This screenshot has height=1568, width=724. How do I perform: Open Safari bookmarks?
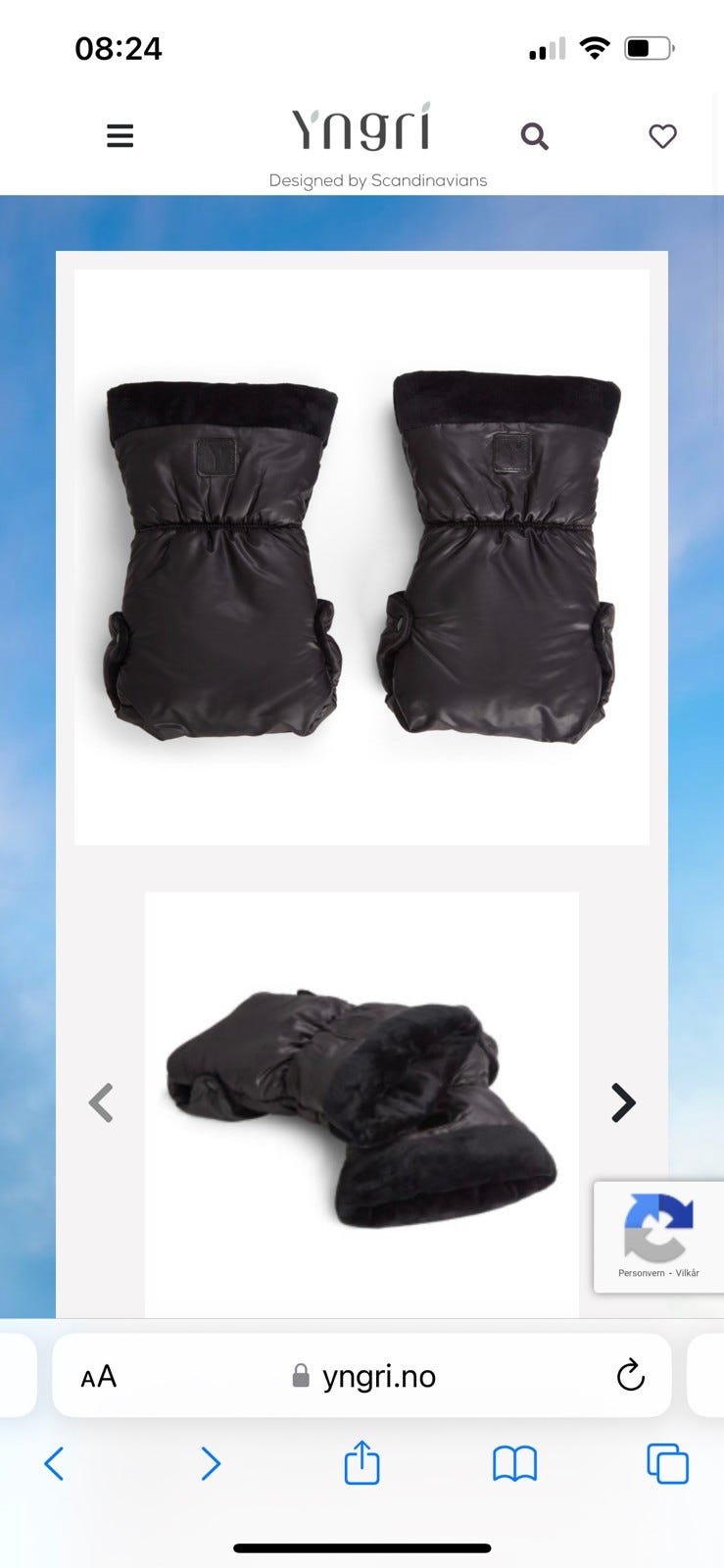514,1464
